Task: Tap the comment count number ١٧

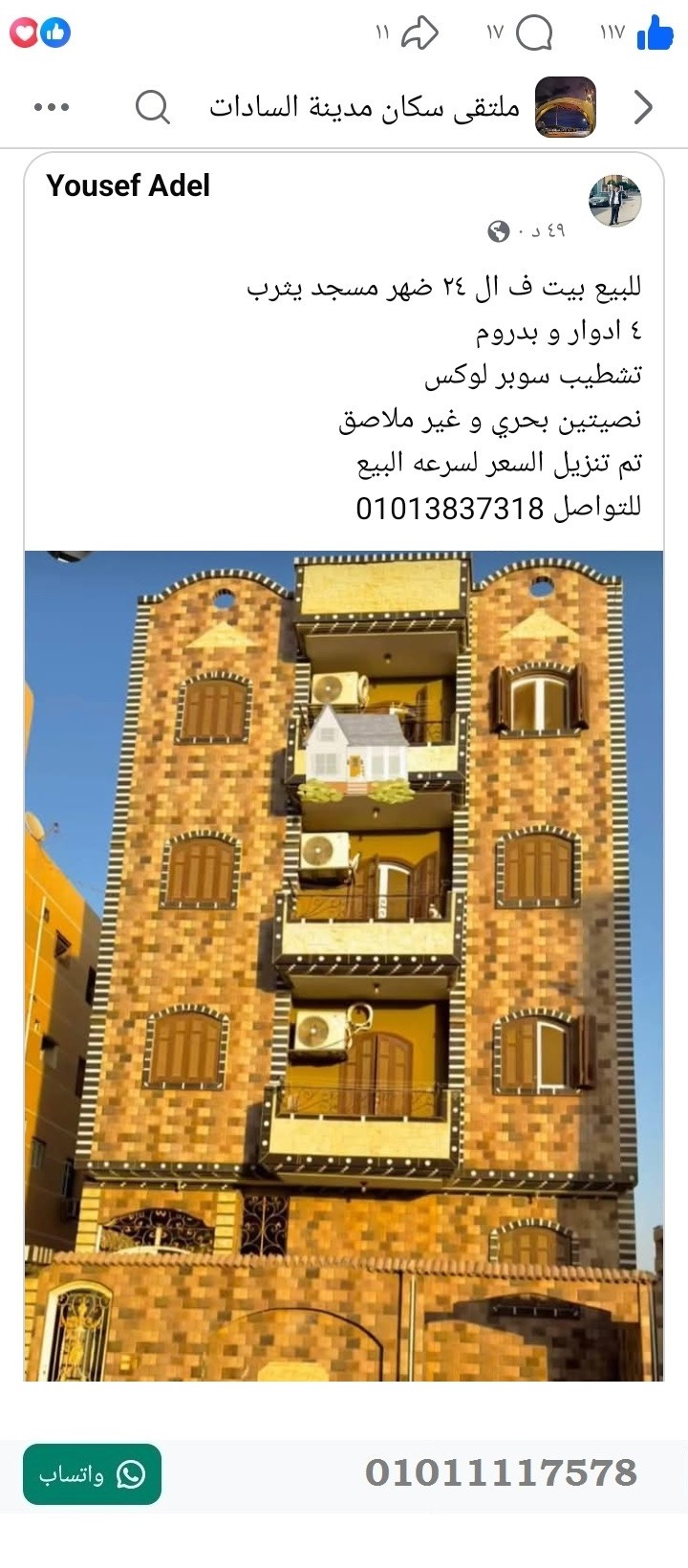Action: click(494, 33)
